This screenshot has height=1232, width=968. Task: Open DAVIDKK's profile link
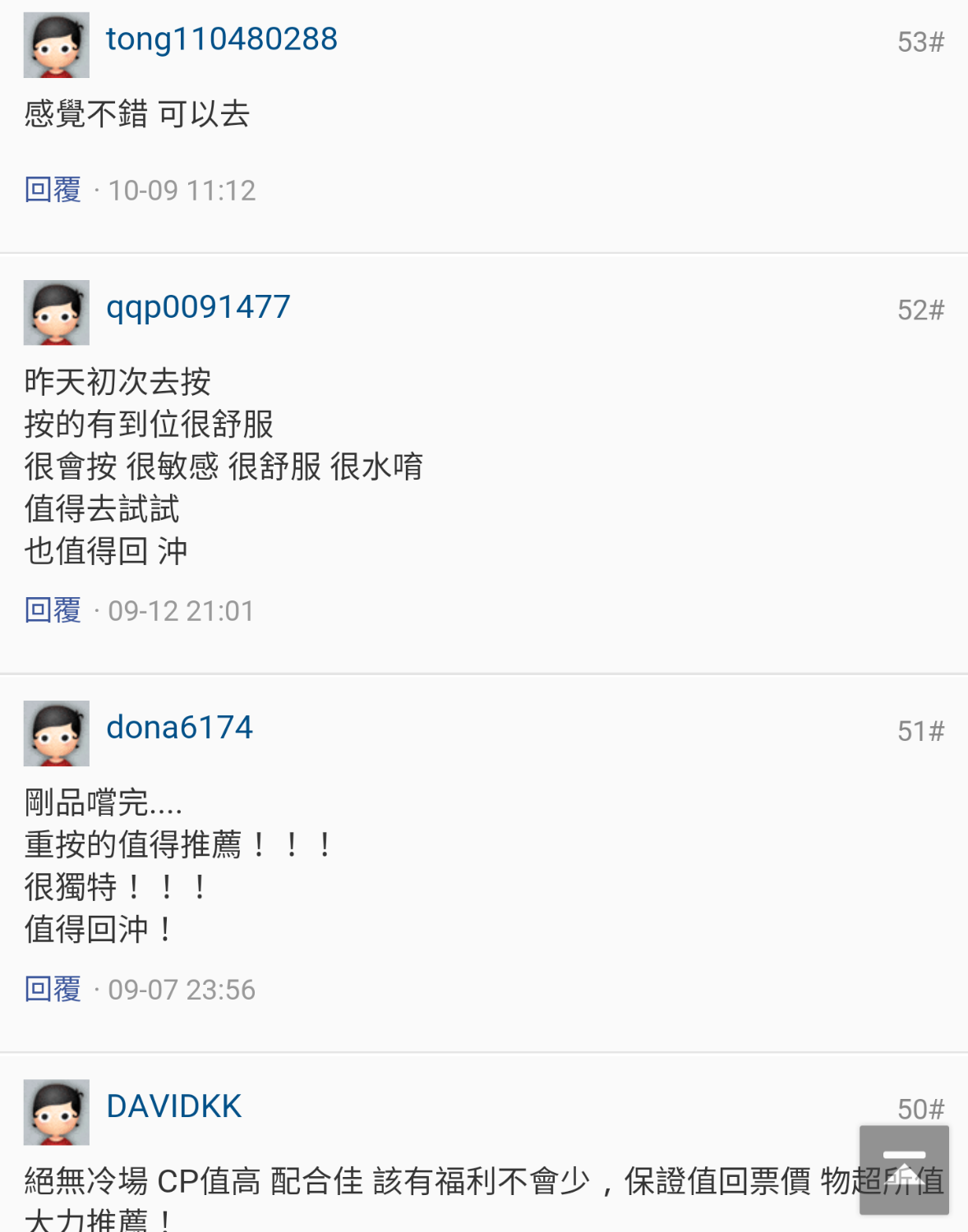[x=174, y=1106]
